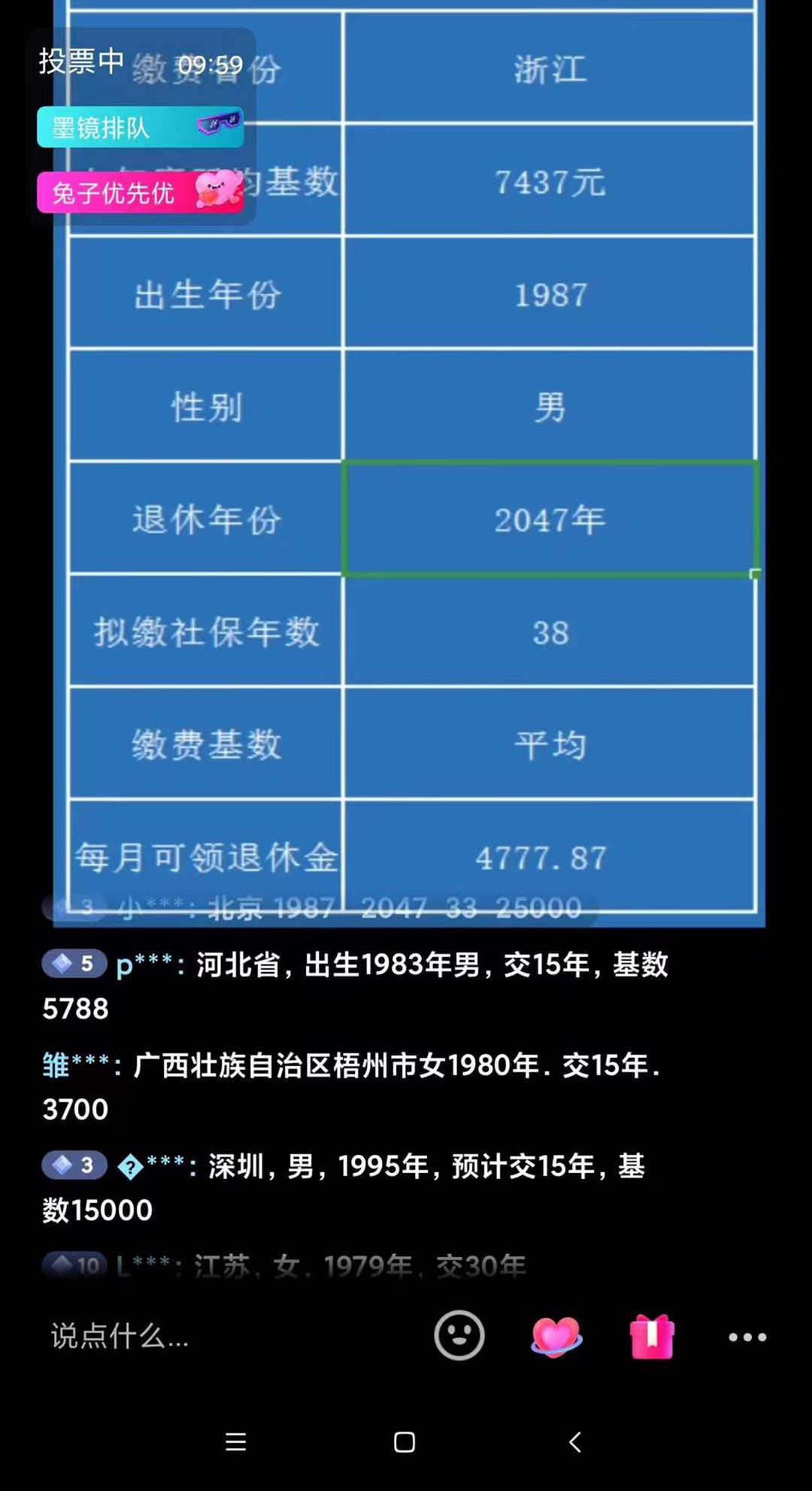812x1491 pixels.
Task: Open the emoji picker
Action: pos(459,1335)
